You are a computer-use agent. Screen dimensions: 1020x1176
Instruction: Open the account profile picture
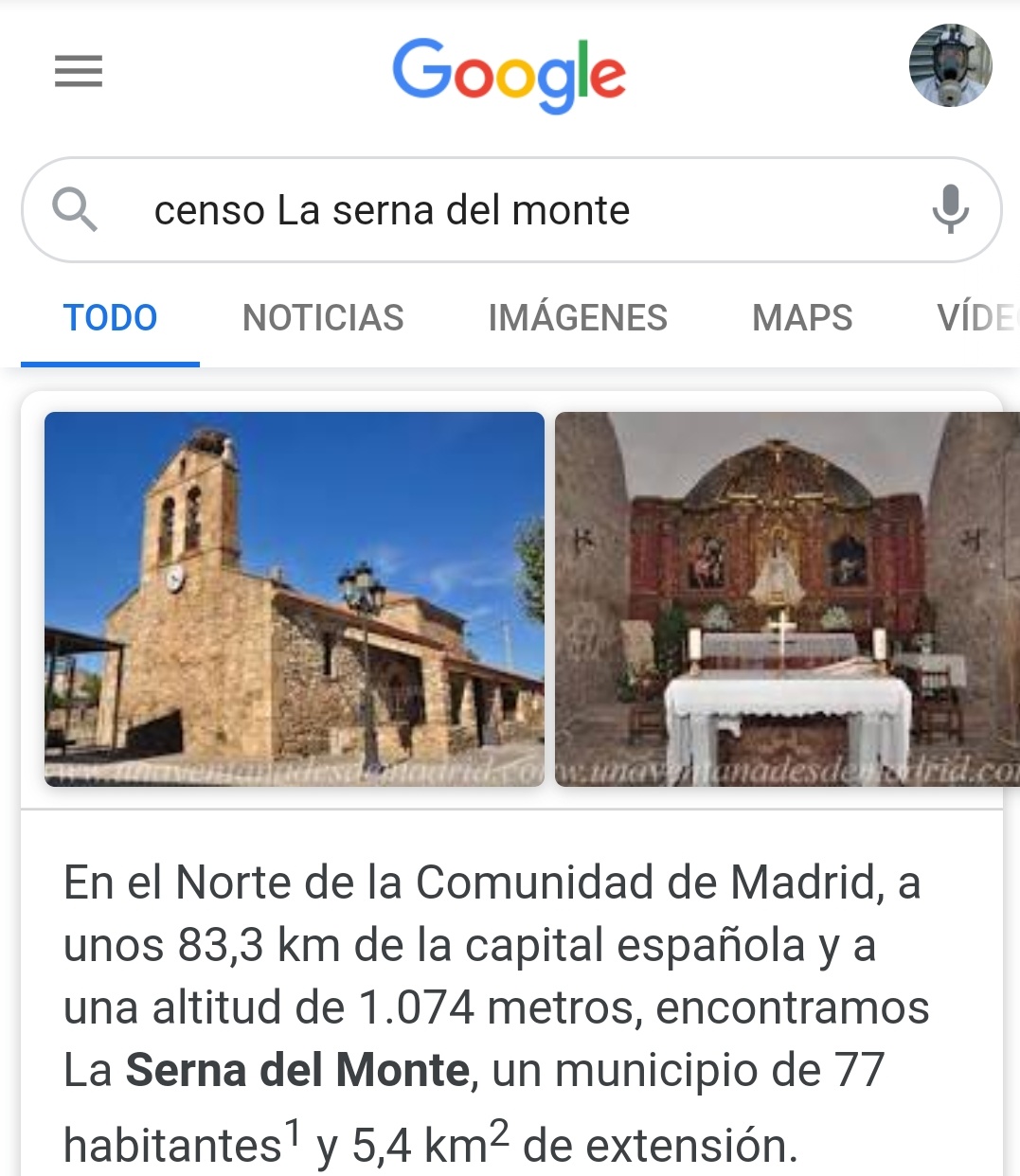pyautogui.click(x=950, y=66)
